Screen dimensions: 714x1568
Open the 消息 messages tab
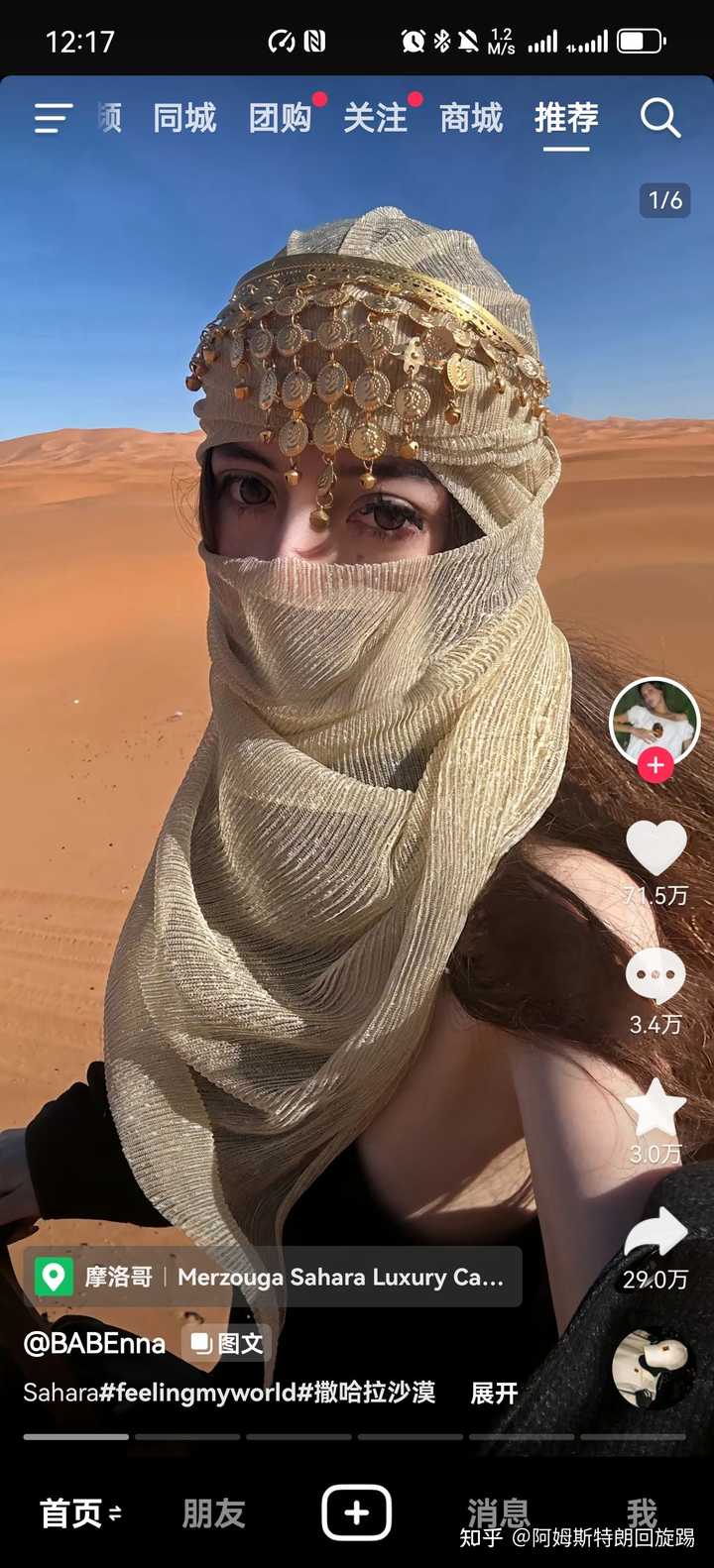499,1513
